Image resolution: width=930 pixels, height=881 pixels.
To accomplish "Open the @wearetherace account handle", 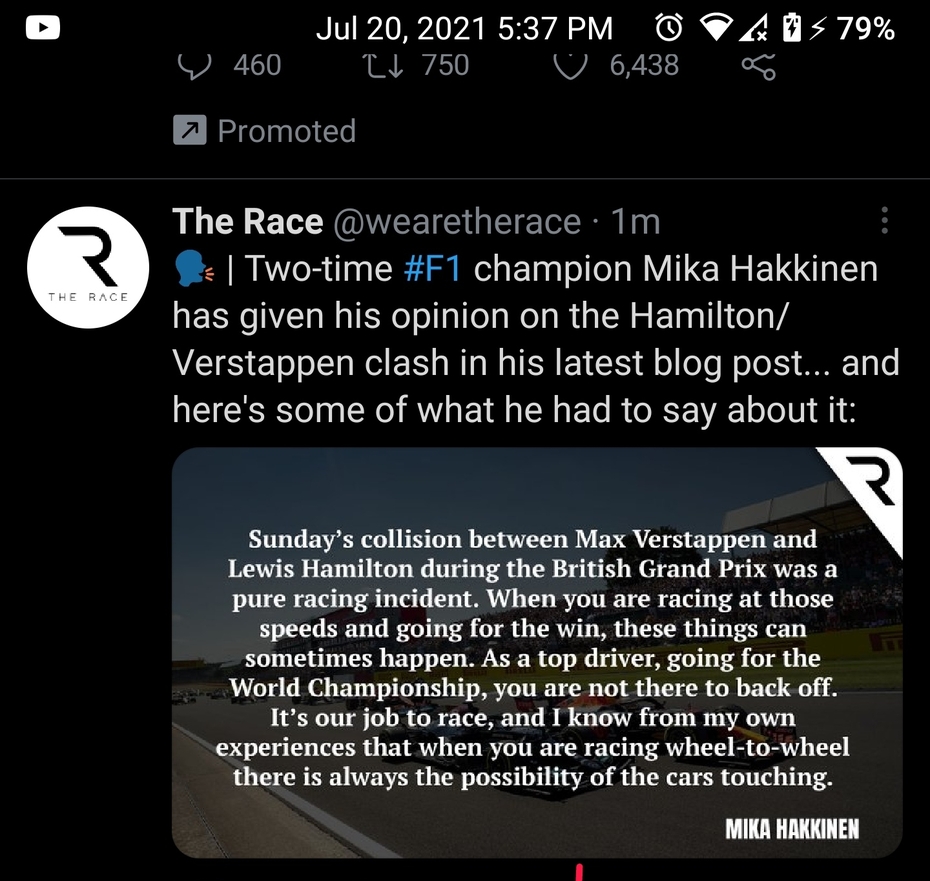I will click(x=456, y=222).
